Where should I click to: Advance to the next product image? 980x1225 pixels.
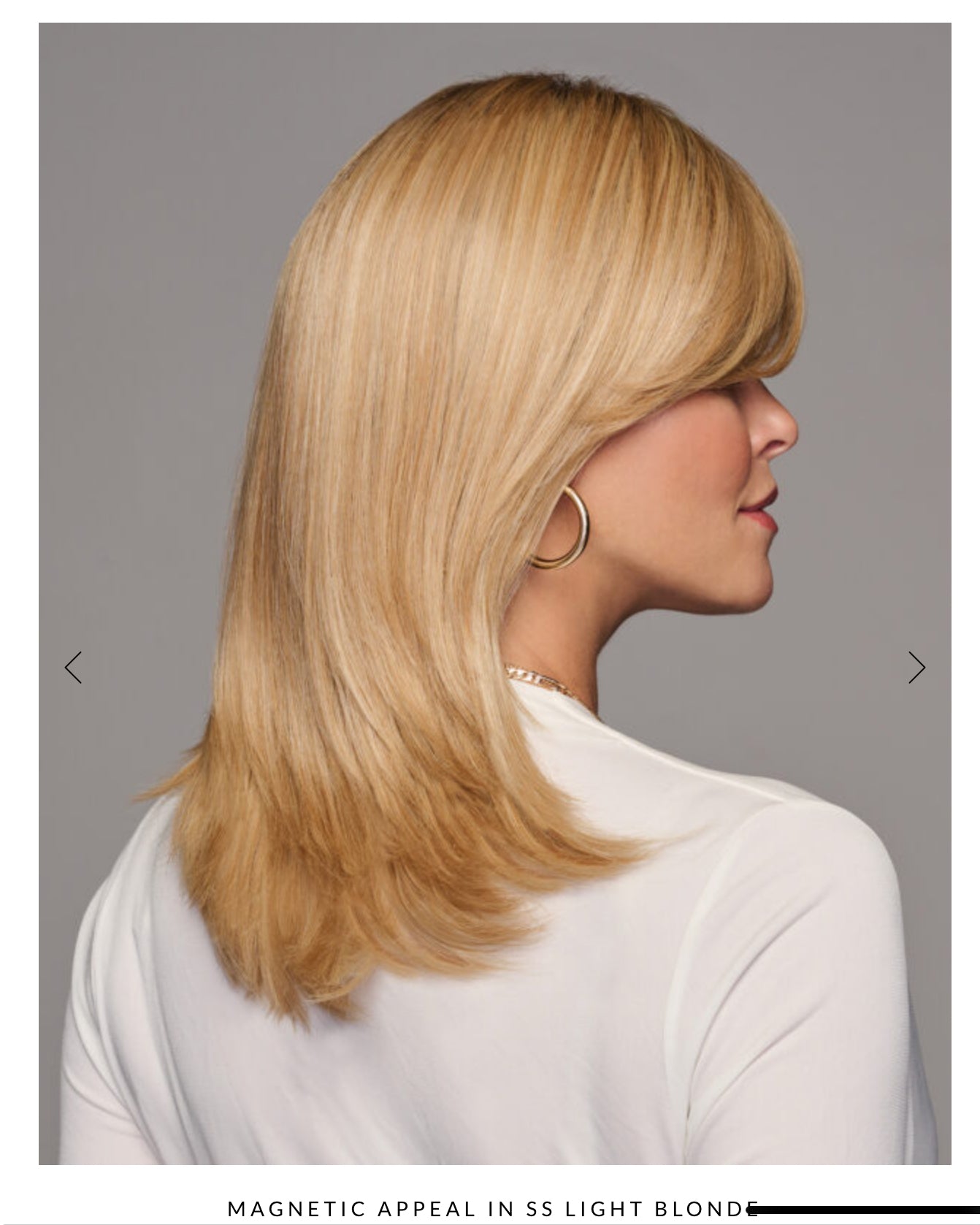[916, 667]
